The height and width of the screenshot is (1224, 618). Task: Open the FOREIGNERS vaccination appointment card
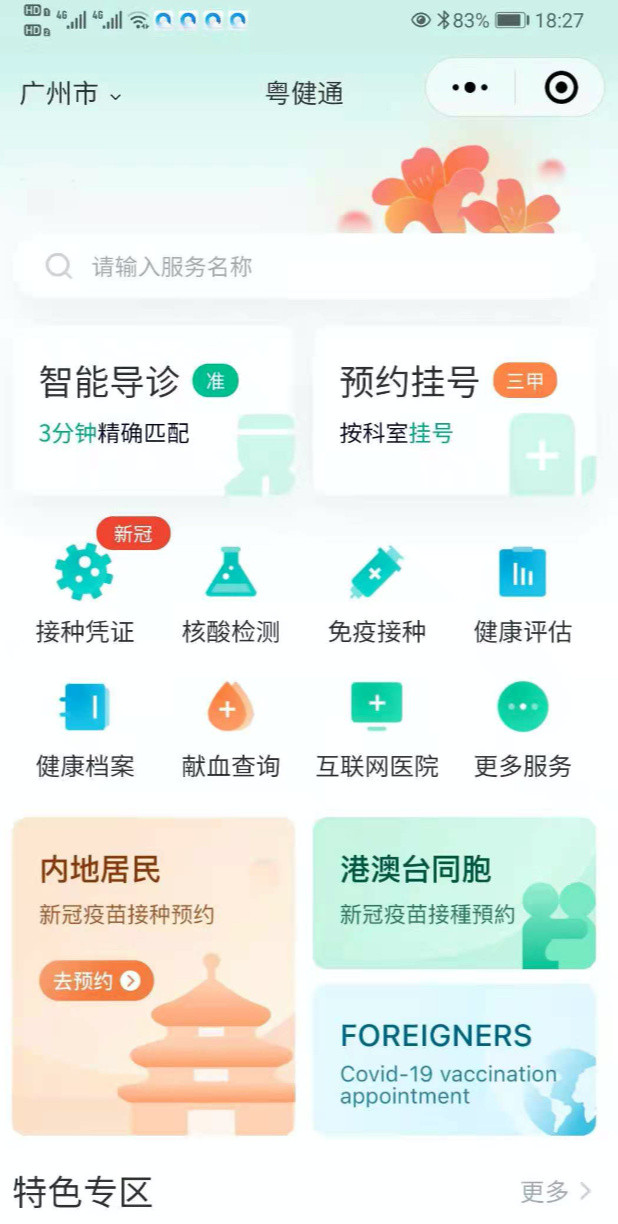click(454, 1060)
